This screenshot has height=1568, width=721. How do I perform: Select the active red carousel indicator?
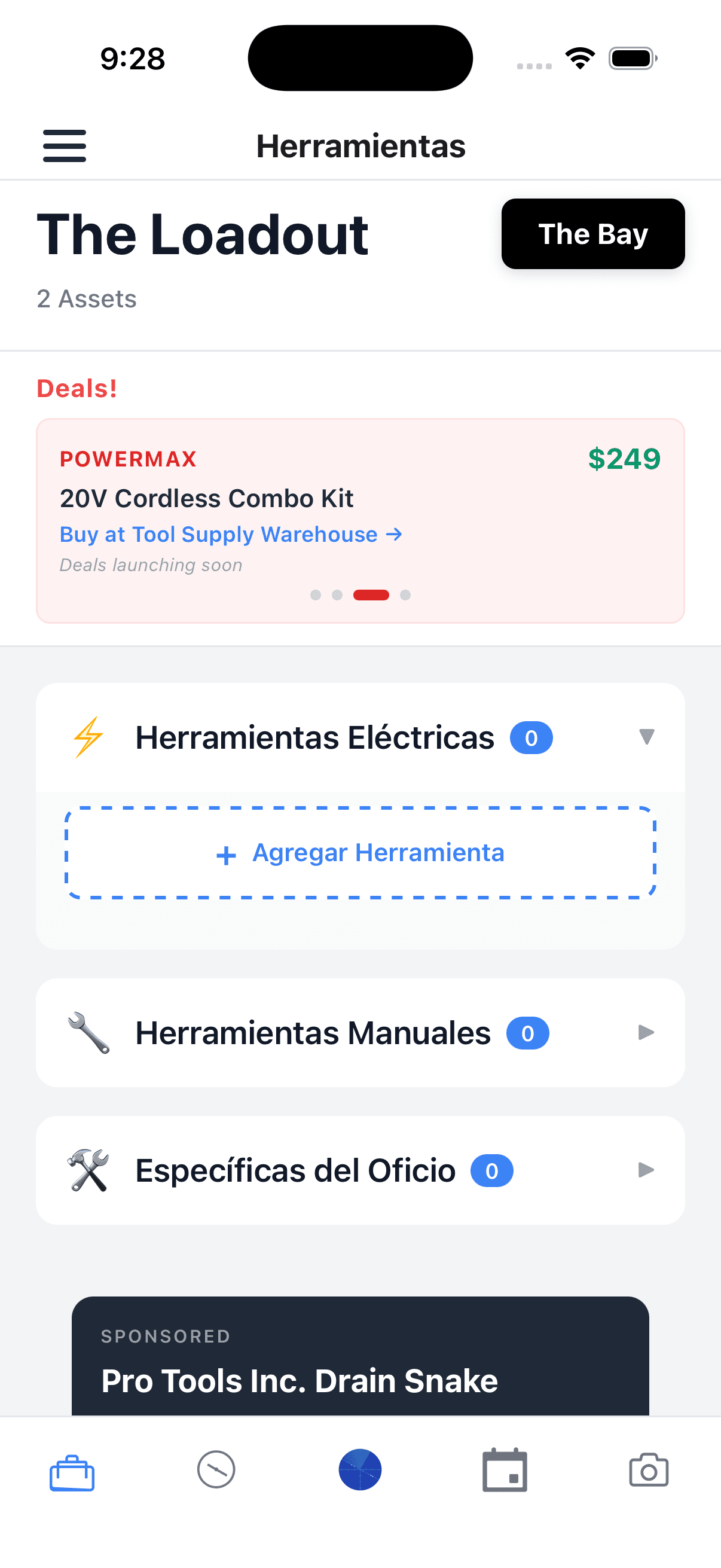[372, 594]
